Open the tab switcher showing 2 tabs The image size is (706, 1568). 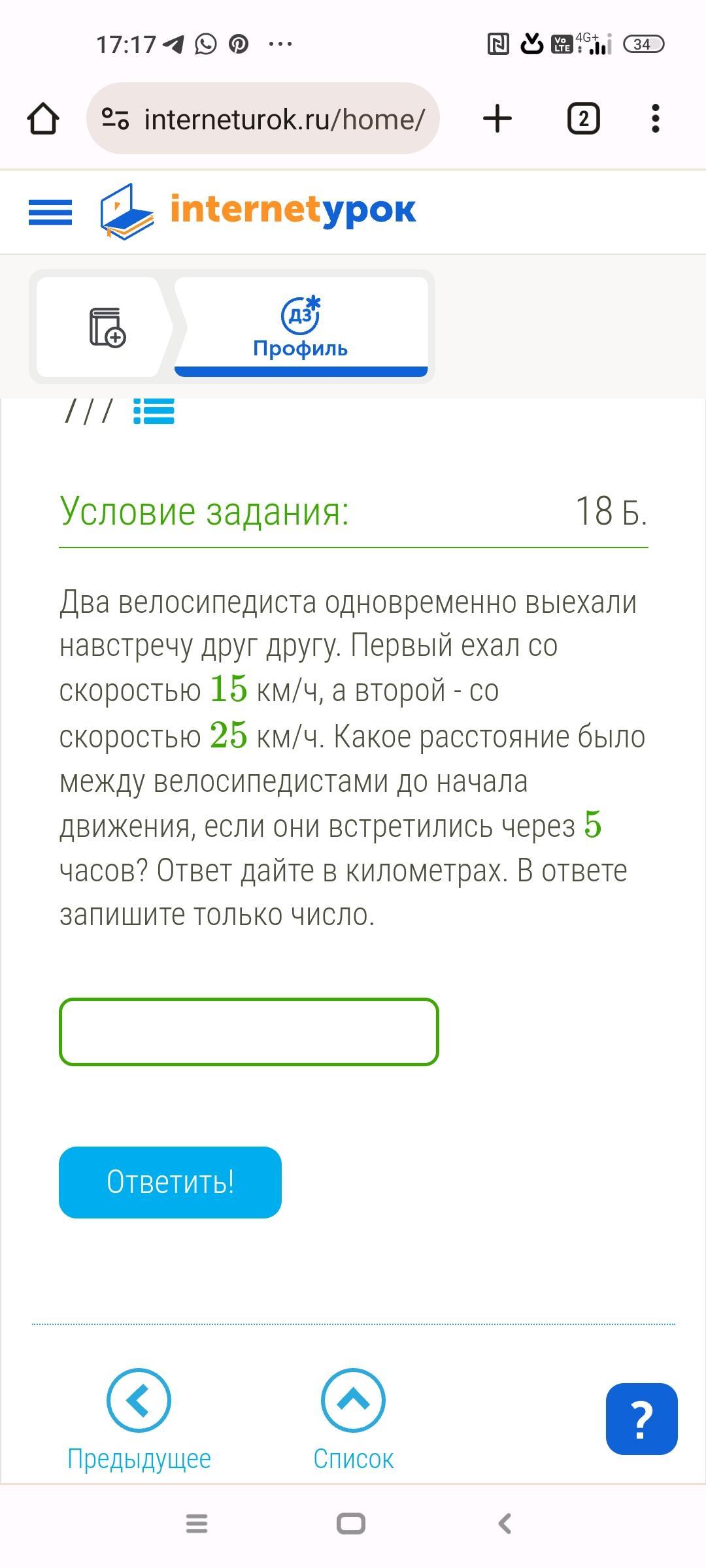point(583,119)
